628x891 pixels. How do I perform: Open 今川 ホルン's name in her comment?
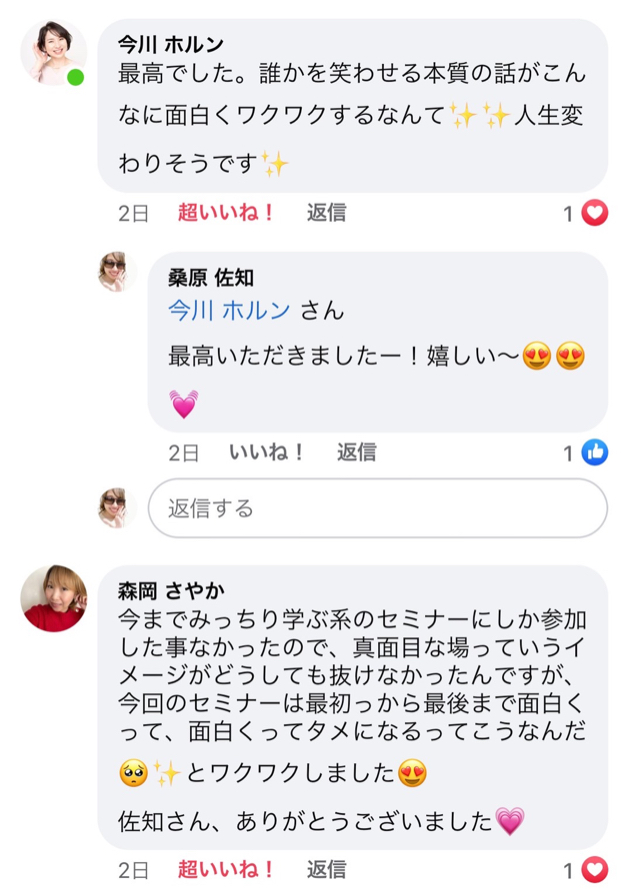170,45
